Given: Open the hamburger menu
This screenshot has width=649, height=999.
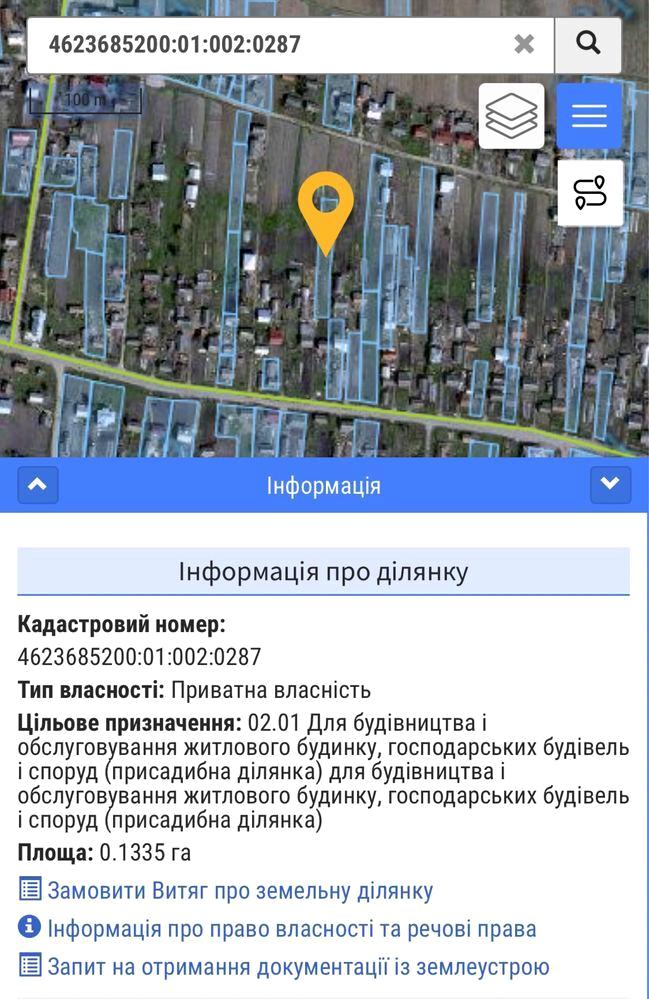Looking at the screenshot, I should click(x=589, y=116).
